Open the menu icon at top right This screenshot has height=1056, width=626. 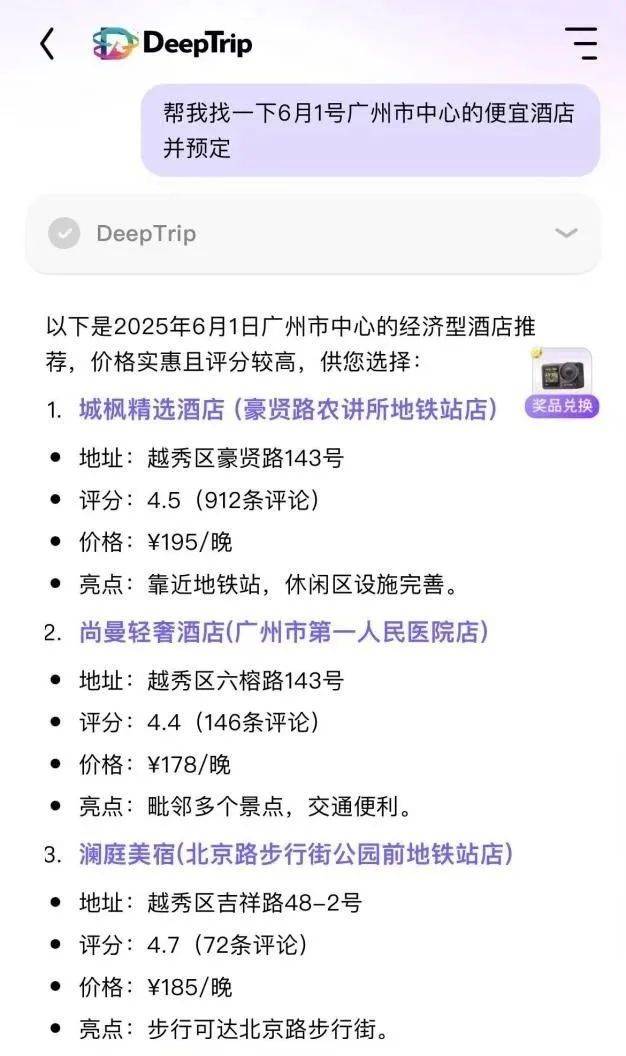click(x=580, y=44)
